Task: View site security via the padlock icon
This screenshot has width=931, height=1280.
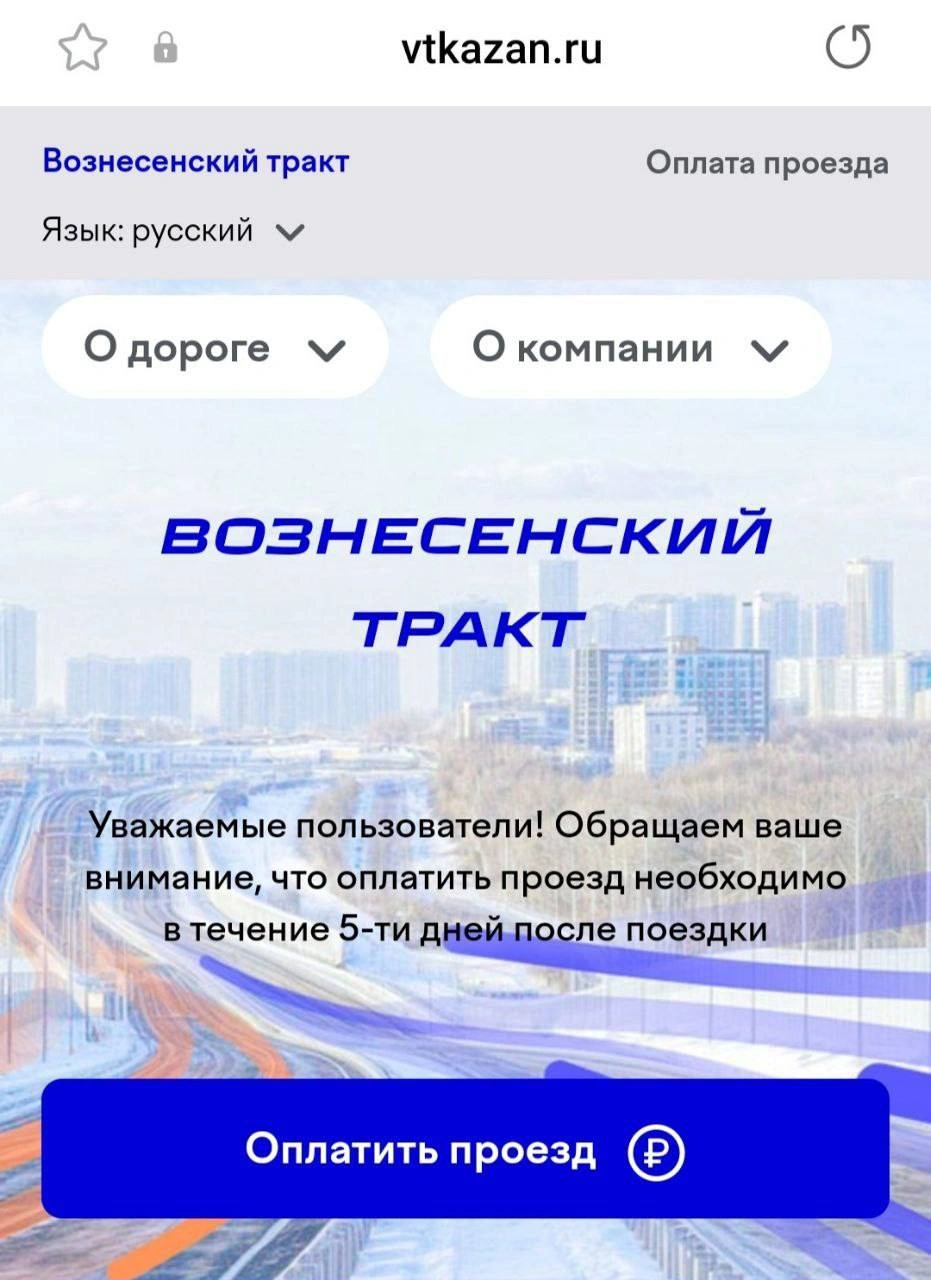Action: click(x=165, y=48)
